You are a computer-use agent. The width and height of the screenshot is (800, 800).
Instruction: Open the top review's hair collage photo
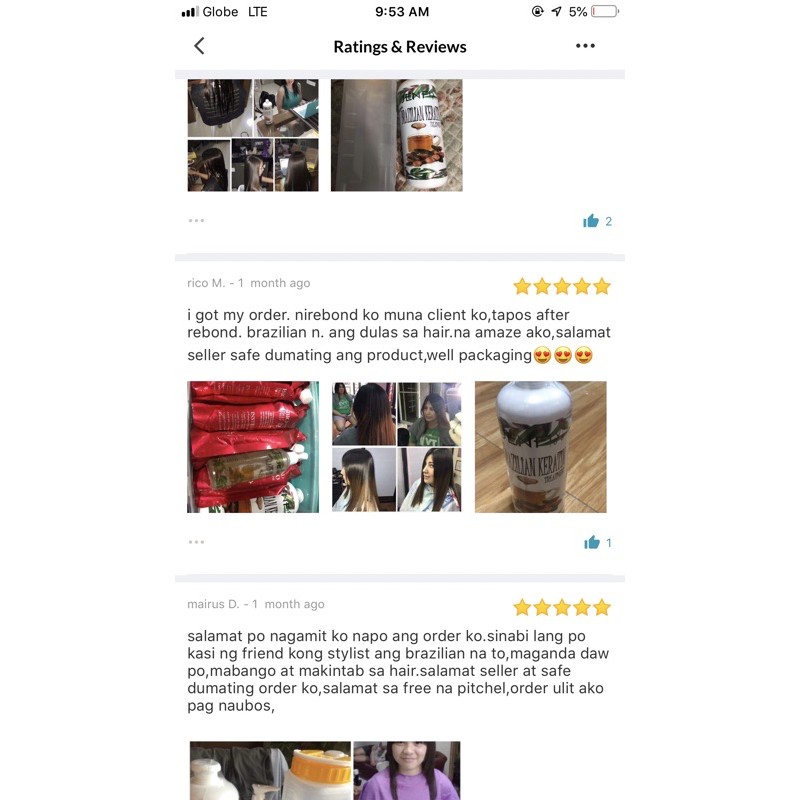pos(253,135)
